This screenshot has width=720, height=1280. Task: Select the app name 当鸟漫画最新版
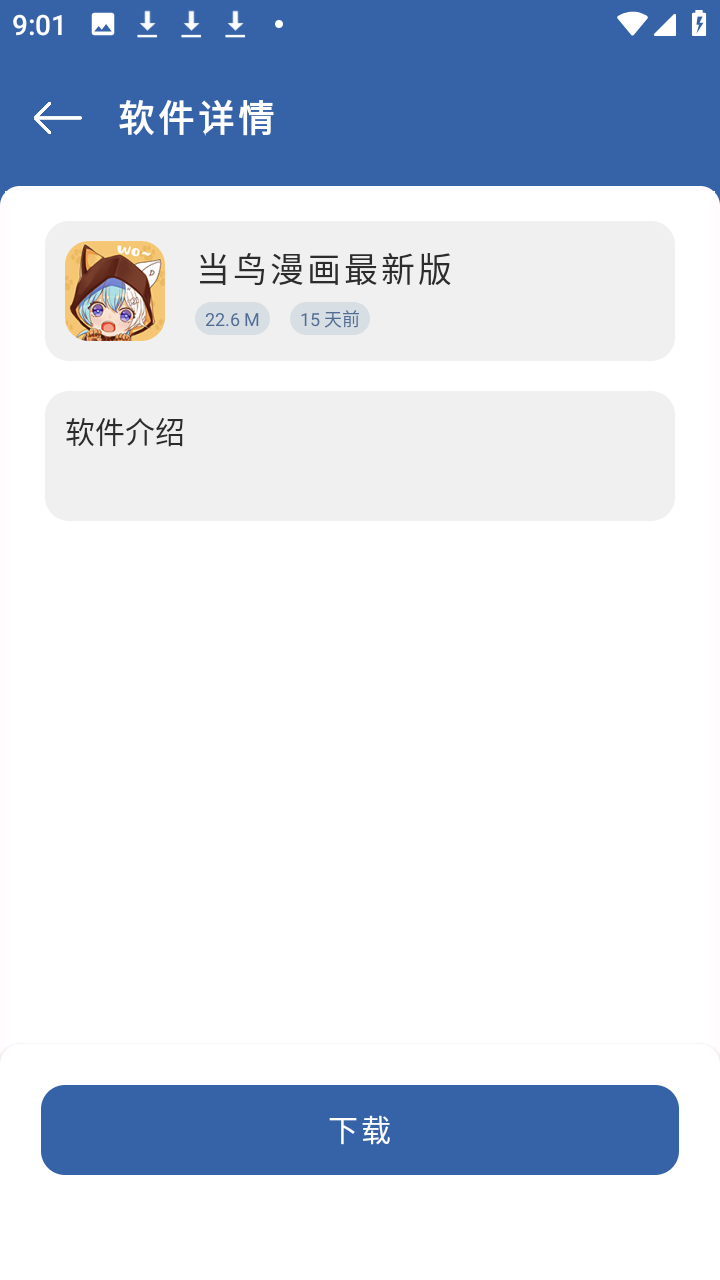(x=322, y=269)
